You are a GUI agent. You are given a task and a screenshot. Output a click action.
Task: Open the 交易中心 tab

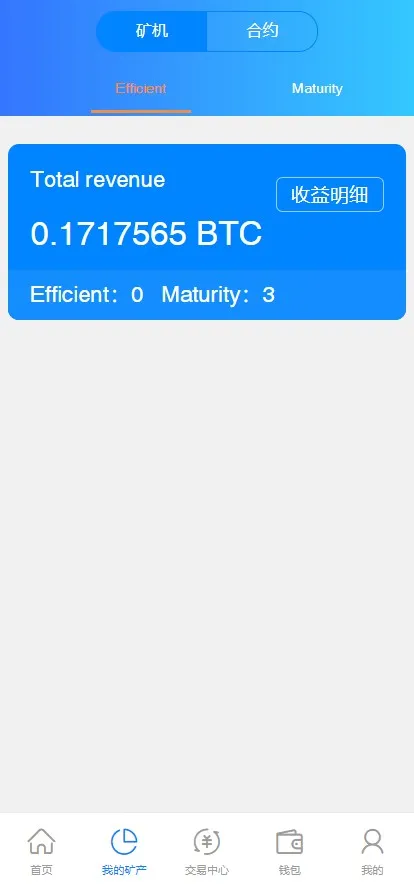207,853
